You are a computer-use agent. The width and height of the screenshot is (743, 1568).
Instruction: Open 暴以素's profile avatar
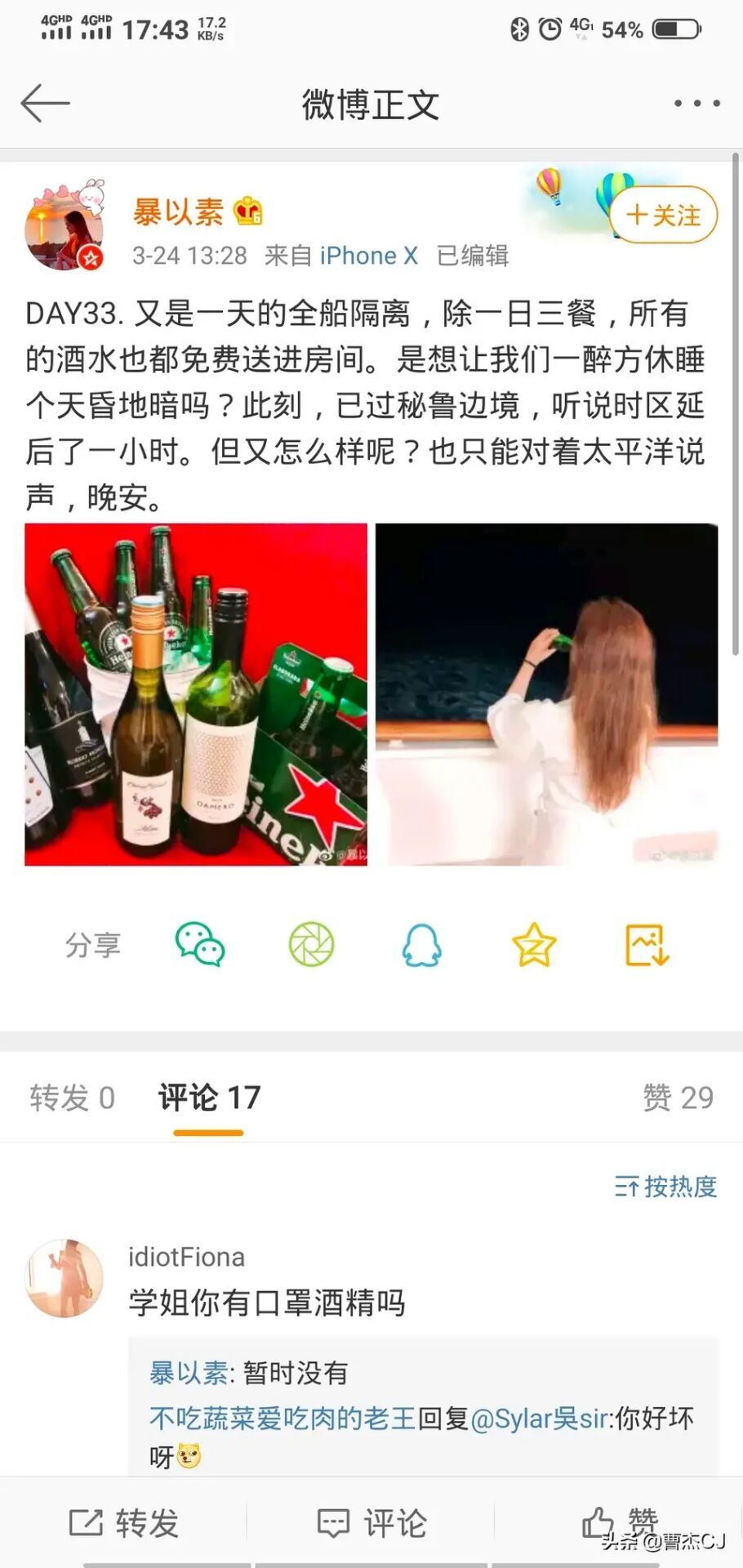click(x=65, y=229)
